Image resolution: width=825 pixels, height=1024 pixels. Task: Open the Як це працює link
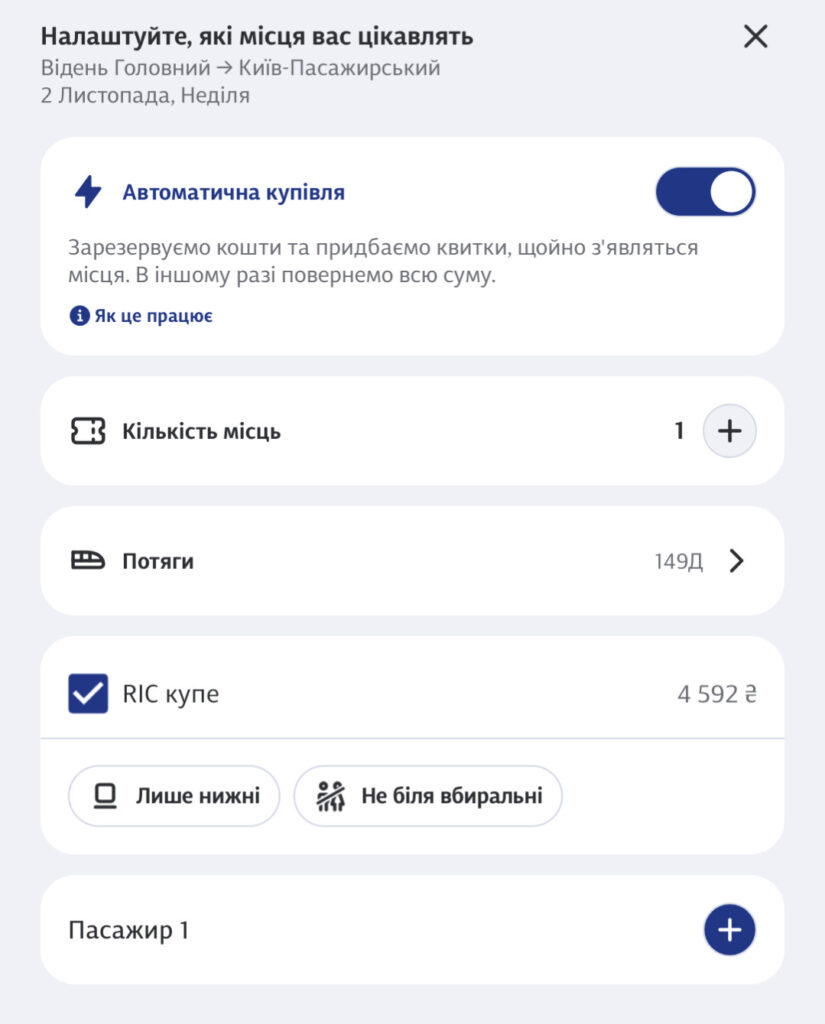[x=142, y=316]
